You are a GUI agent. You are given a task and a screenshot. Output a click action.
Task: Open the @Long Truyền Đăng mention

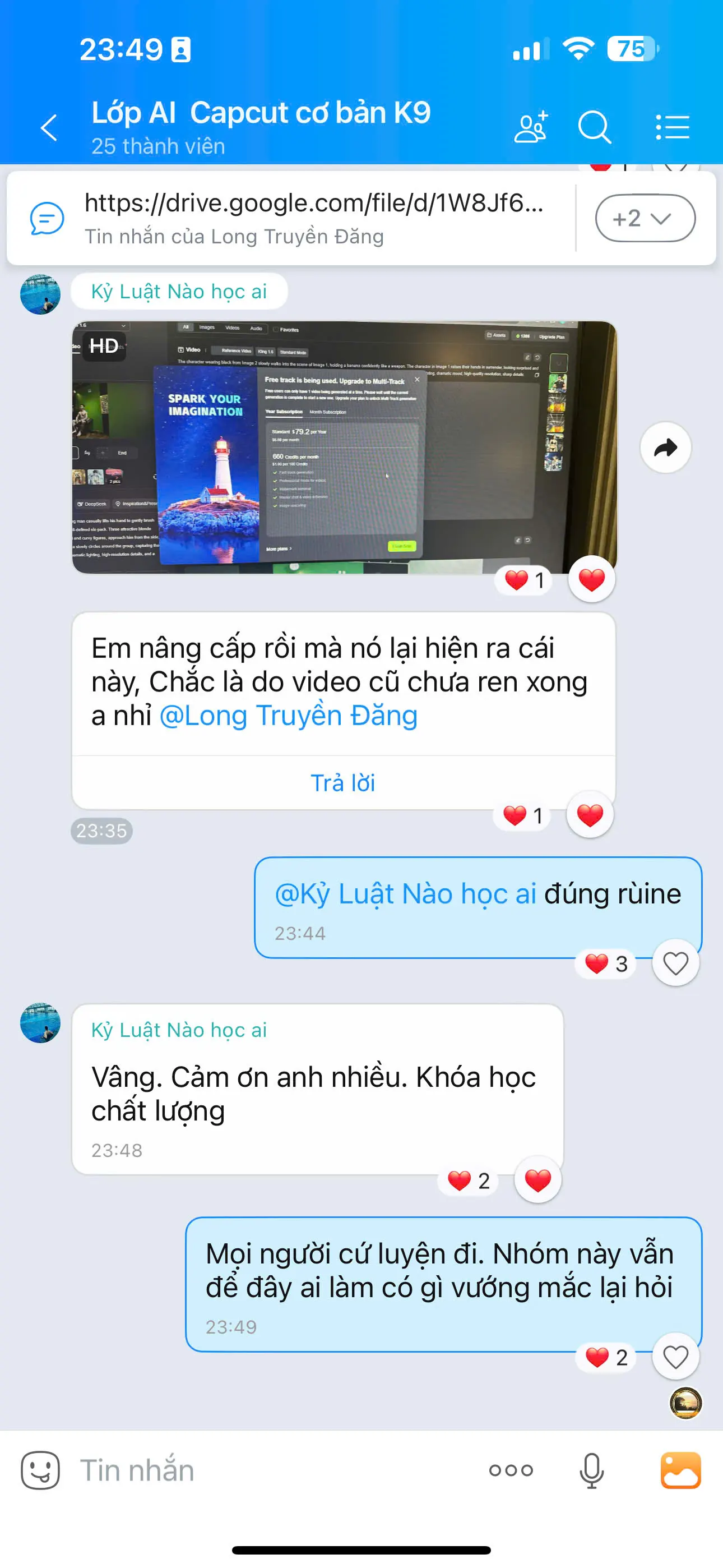[x=289, y=715]
